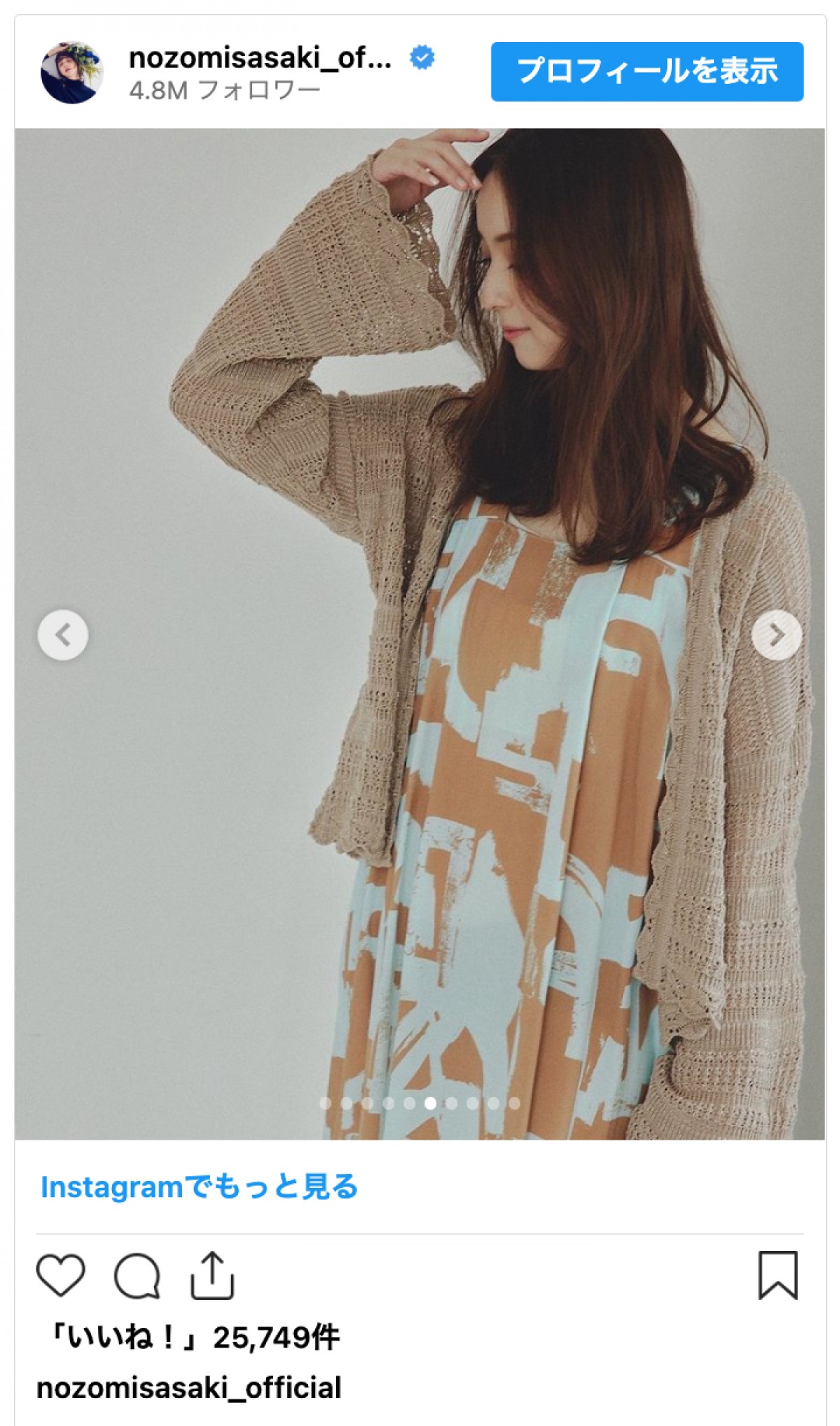Tap the プロフィールを表示 button
Viewport: 840px width, 1426px height.
coord(647,71)
